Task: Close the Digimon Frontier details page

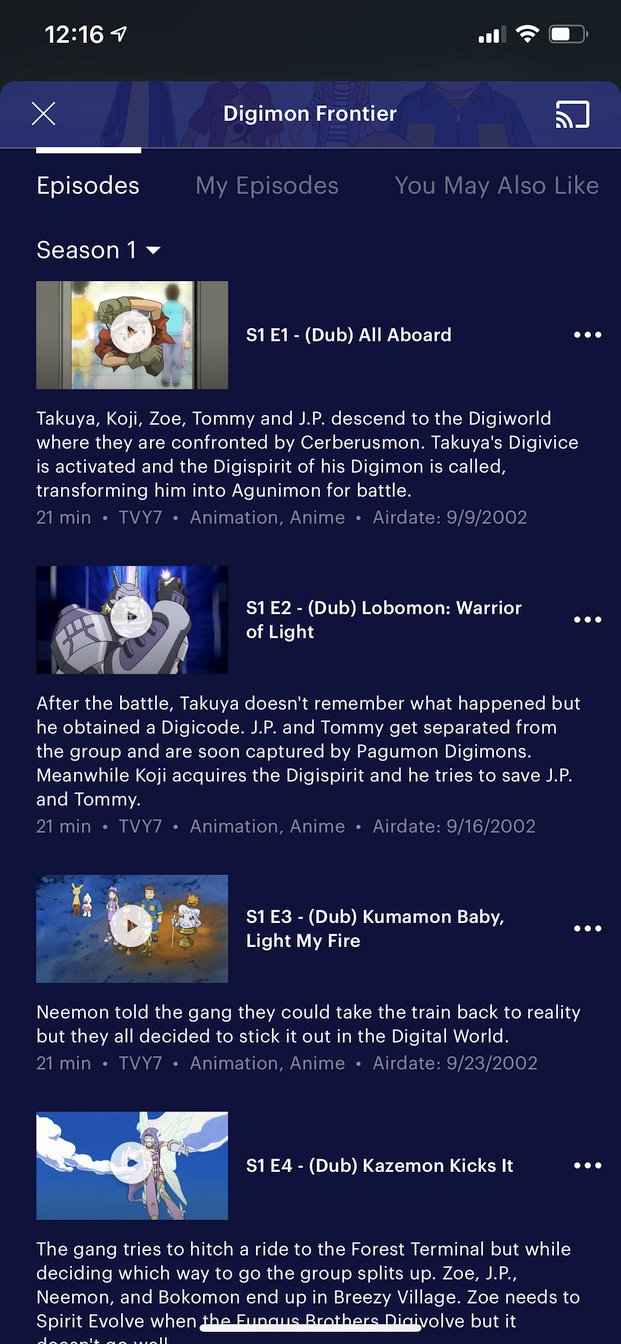Action: 43,114
